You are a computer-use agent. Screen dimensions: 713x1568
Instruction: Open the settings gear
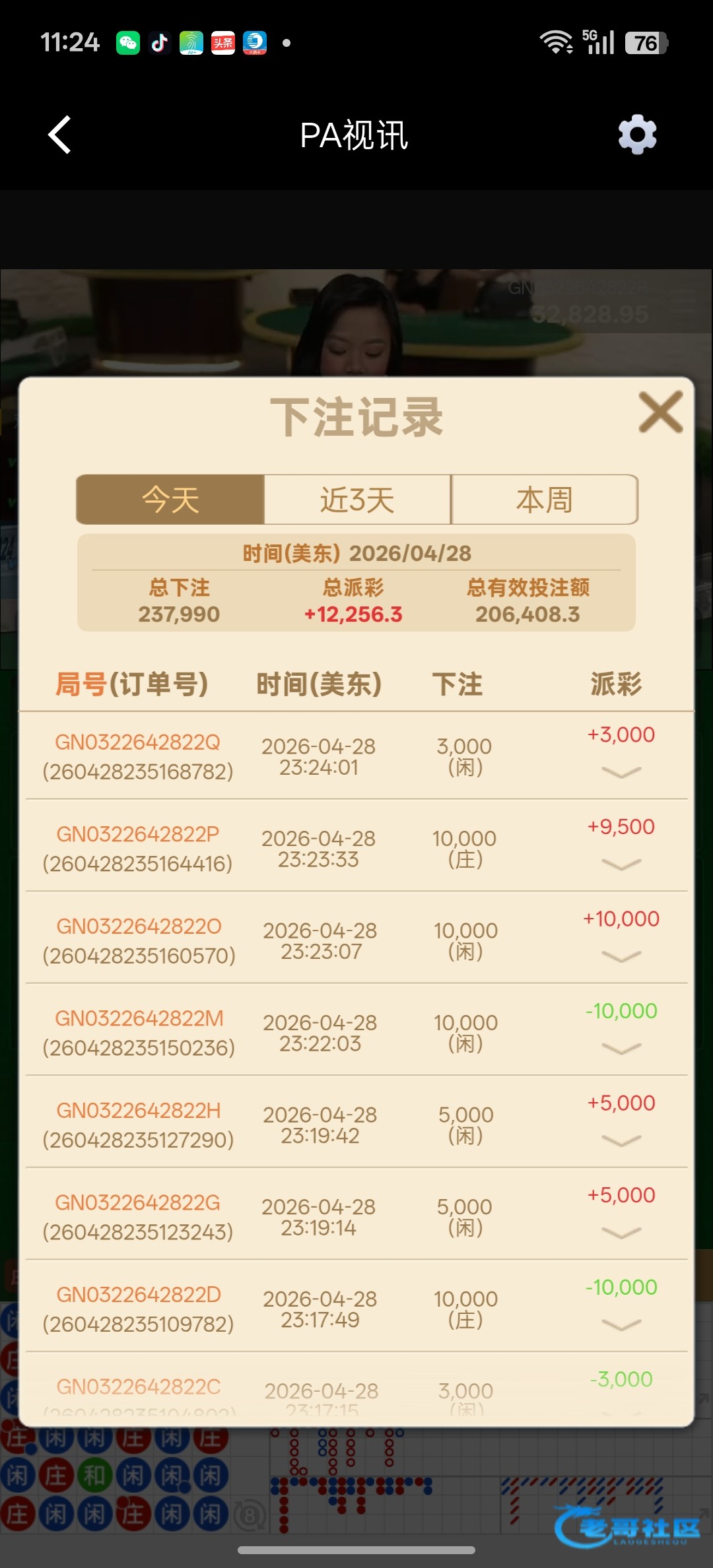point(637,135)
